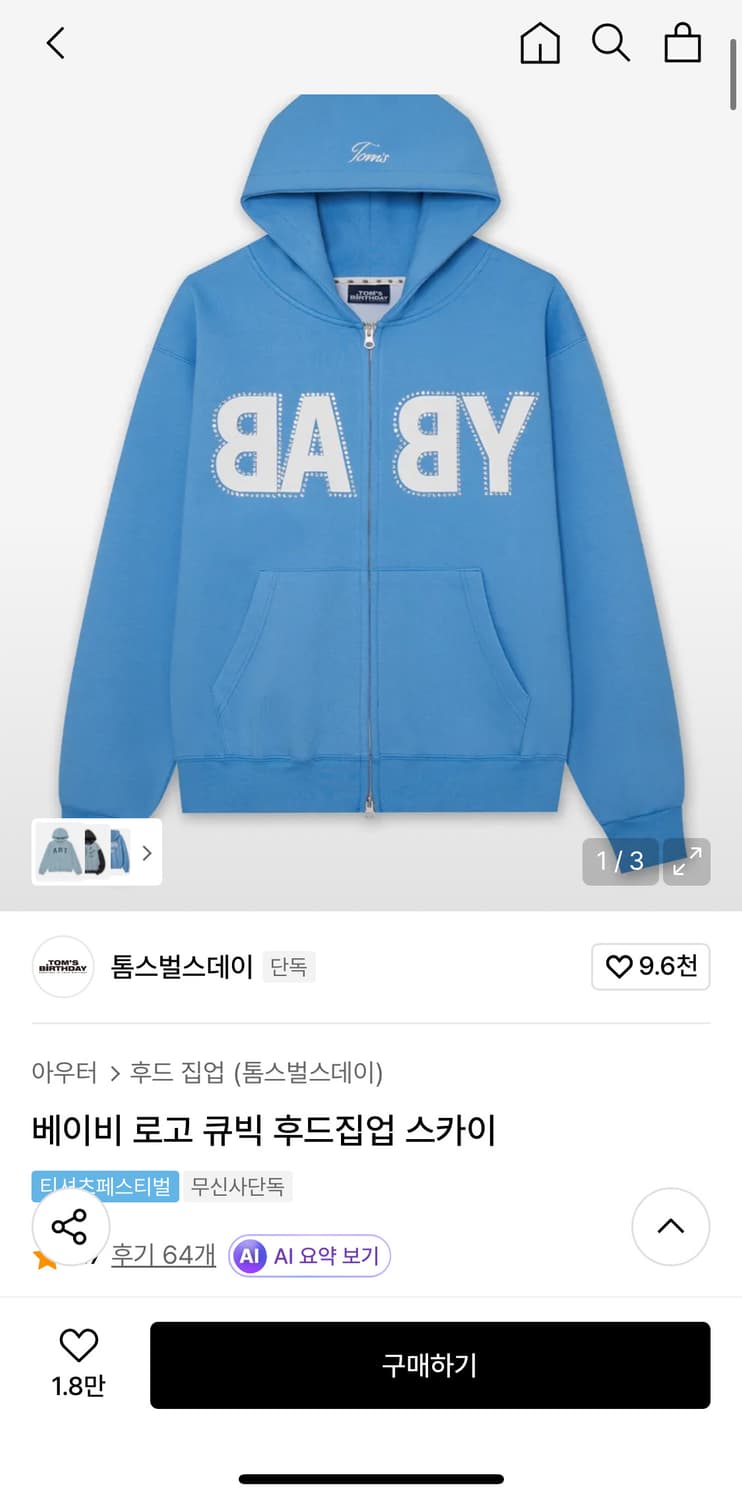Expand image to fullscreen view
The image size is (742, 1500).
point(687,861)
